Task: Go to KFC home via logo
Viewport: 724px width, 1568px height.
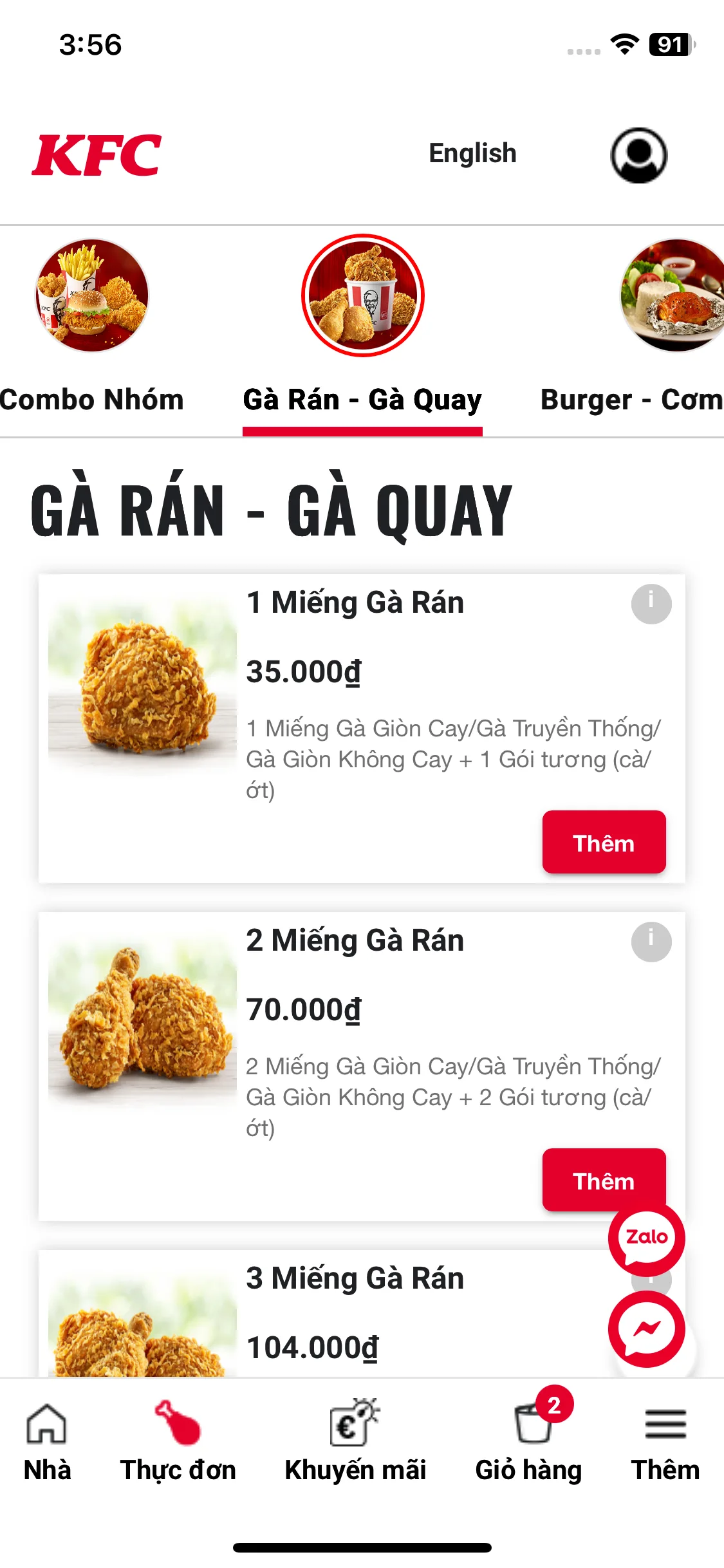Action: point(97,155)
